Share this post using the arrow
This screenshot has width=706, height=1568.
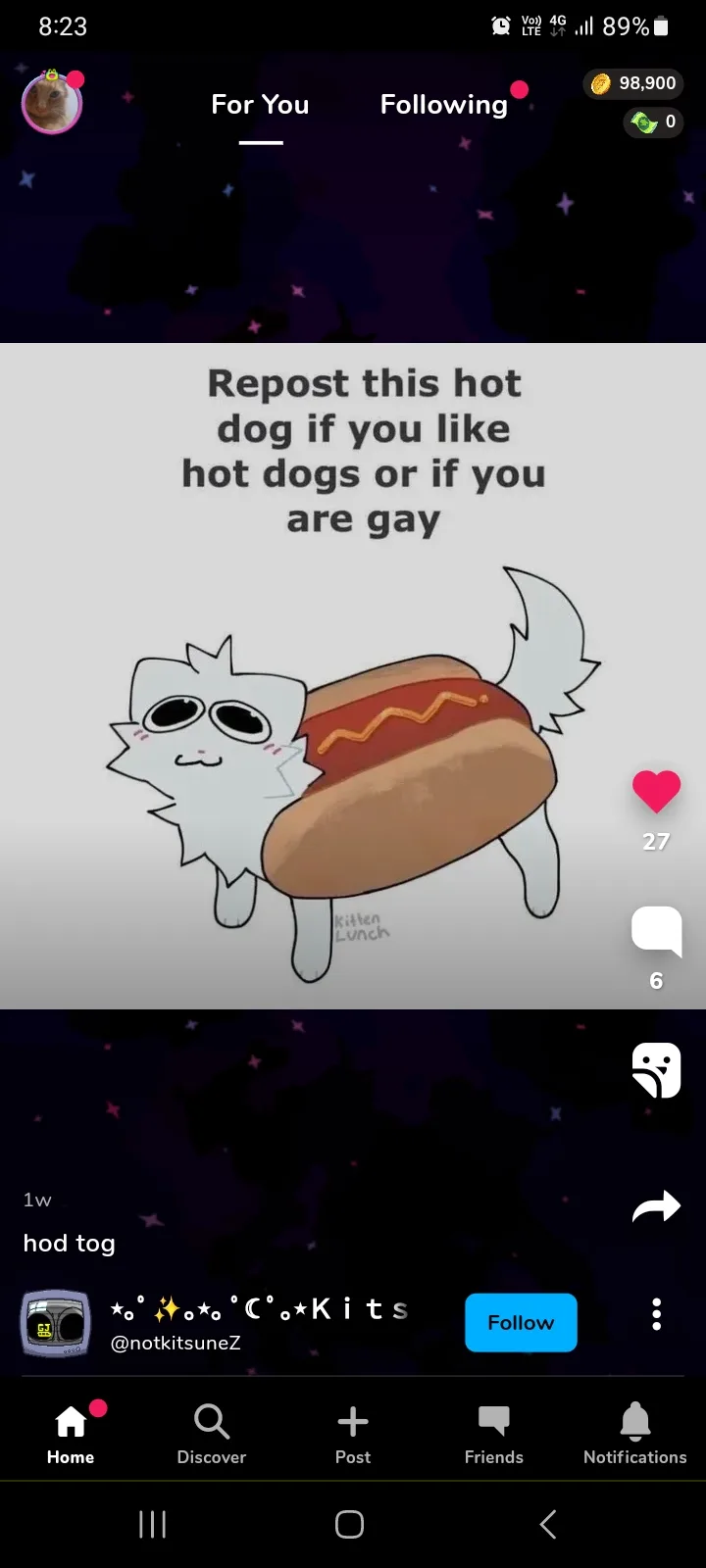pos(656,1206)
